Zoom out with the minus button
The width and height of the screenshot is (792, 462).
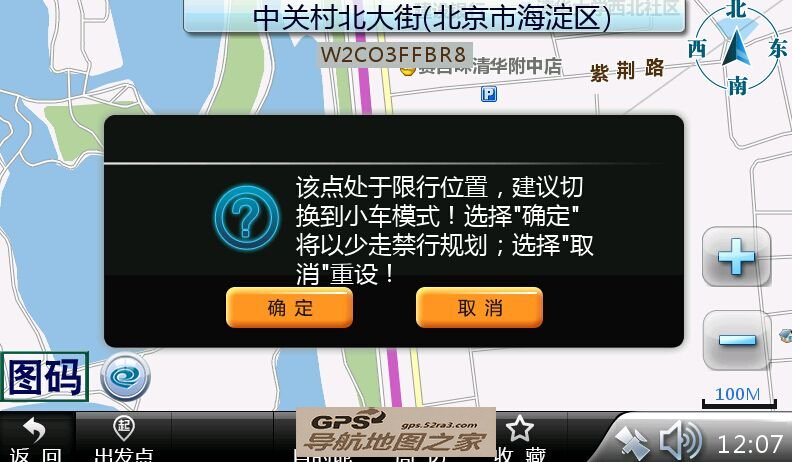click(x=736, y=340)
